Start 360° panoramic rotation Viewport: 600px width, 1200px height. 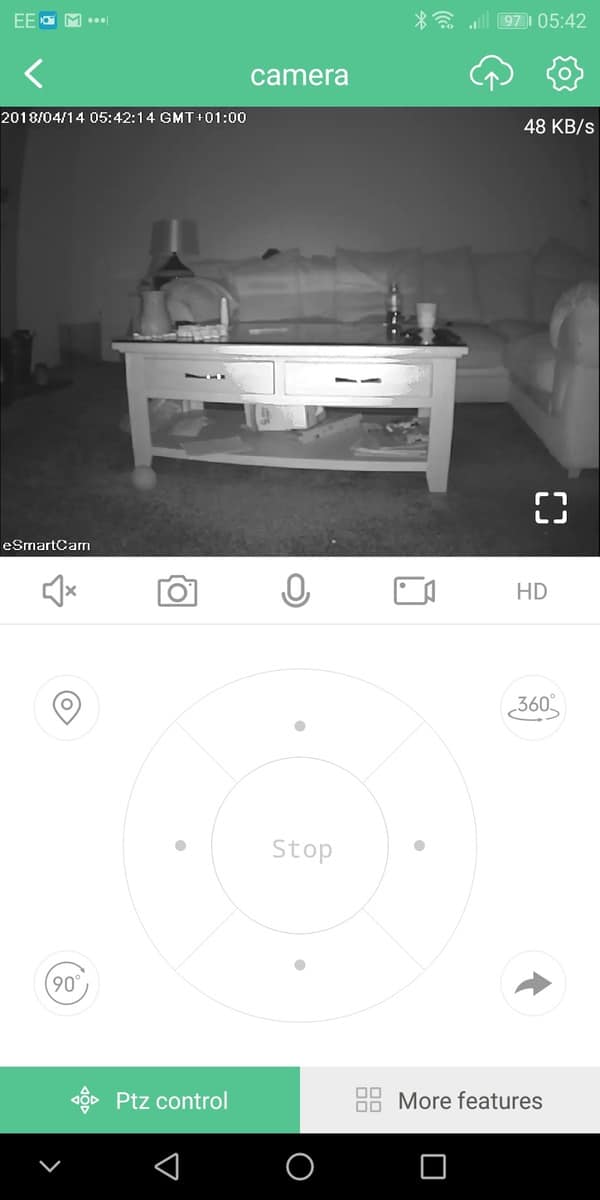533,708
